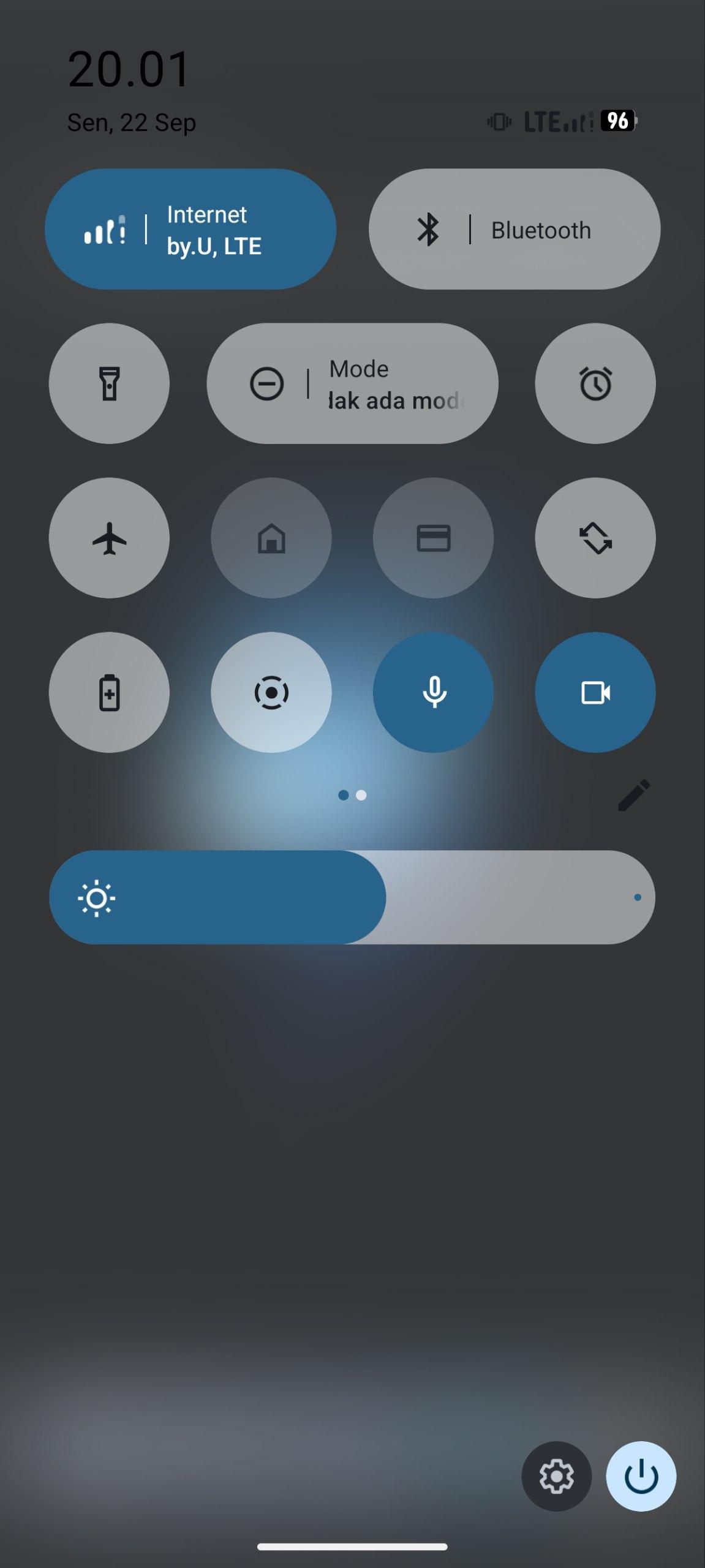Enable battery saver
Image resolution: width=705 pixels, height=1568 pixels.
(109, 692)
